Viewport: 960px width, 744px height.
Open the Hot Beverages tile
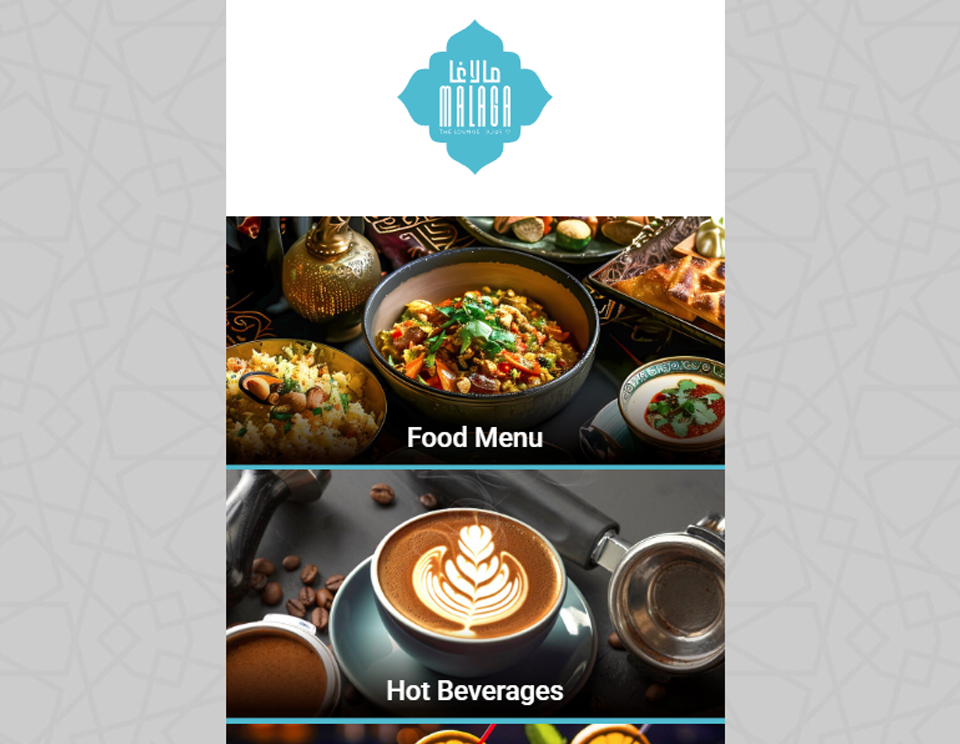tap(475, 594)
